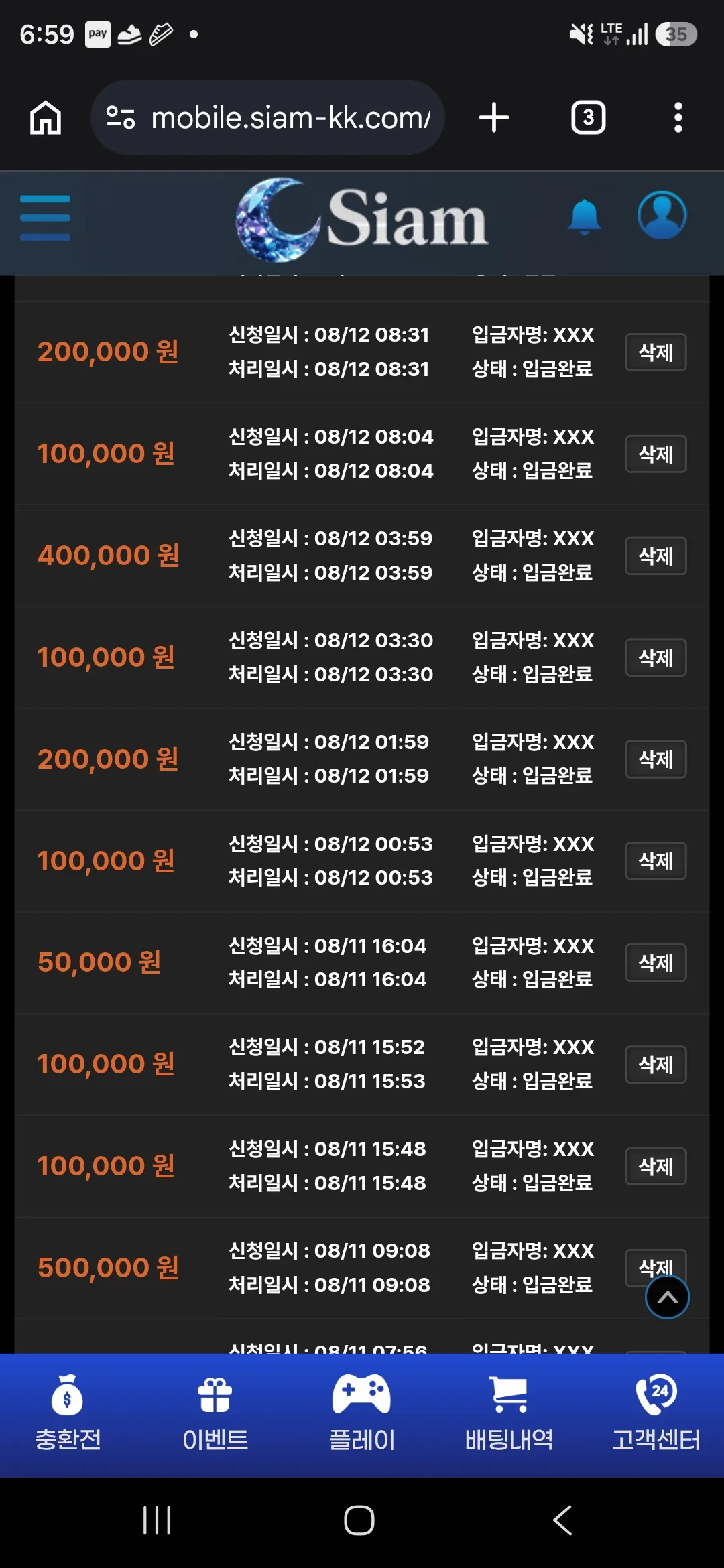Open the user profile icon
The width and height of the screenshot is (724, 1568).
pyautogui.click(x=662, y=215)
